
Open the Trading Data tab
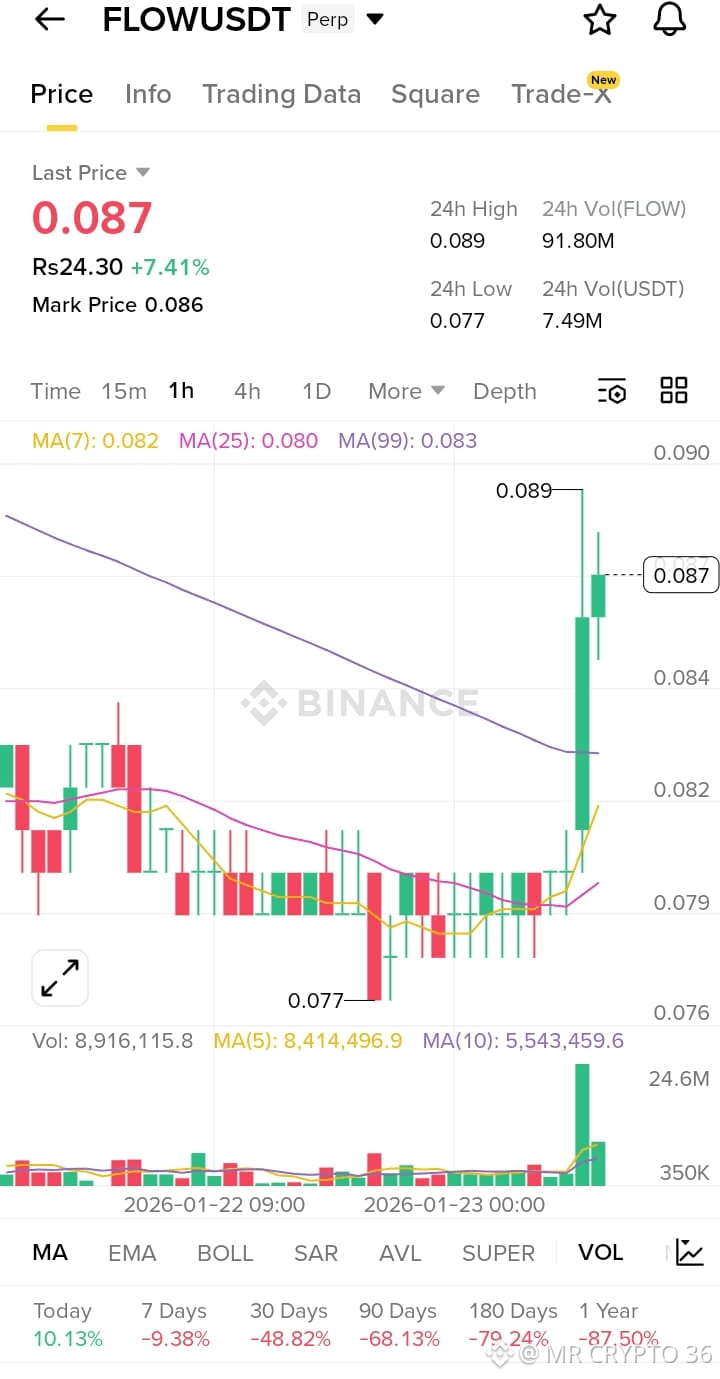click(x=281, y=94)
